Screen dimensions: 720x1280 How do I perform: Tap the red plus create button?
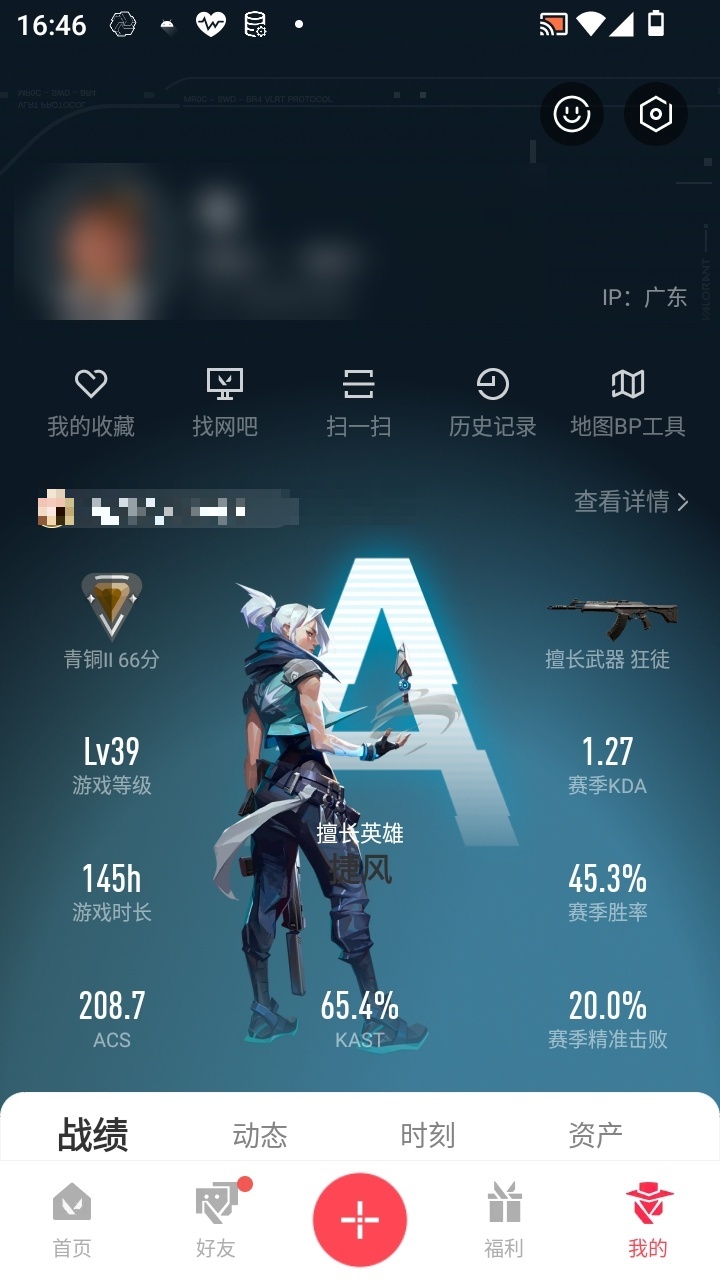pos(360,1220)
